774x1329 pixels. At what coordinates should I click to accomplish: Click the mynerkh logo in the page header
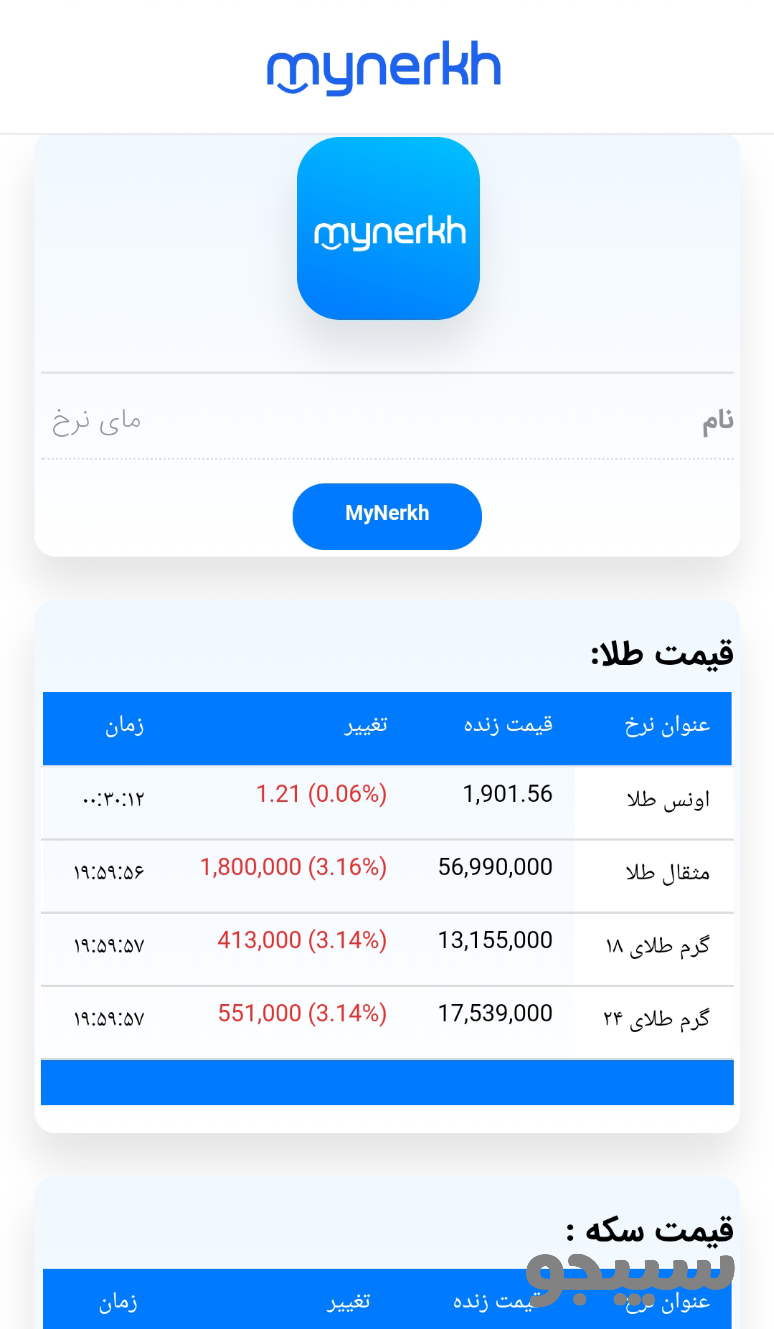385,65
